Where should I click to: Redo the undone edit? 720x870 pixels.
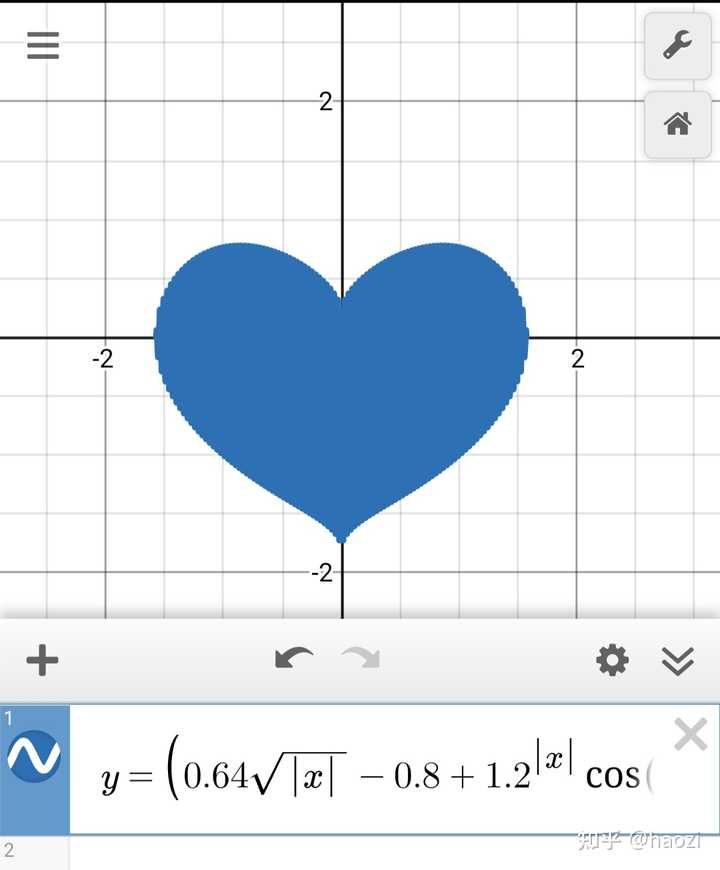tap(361, 659)
